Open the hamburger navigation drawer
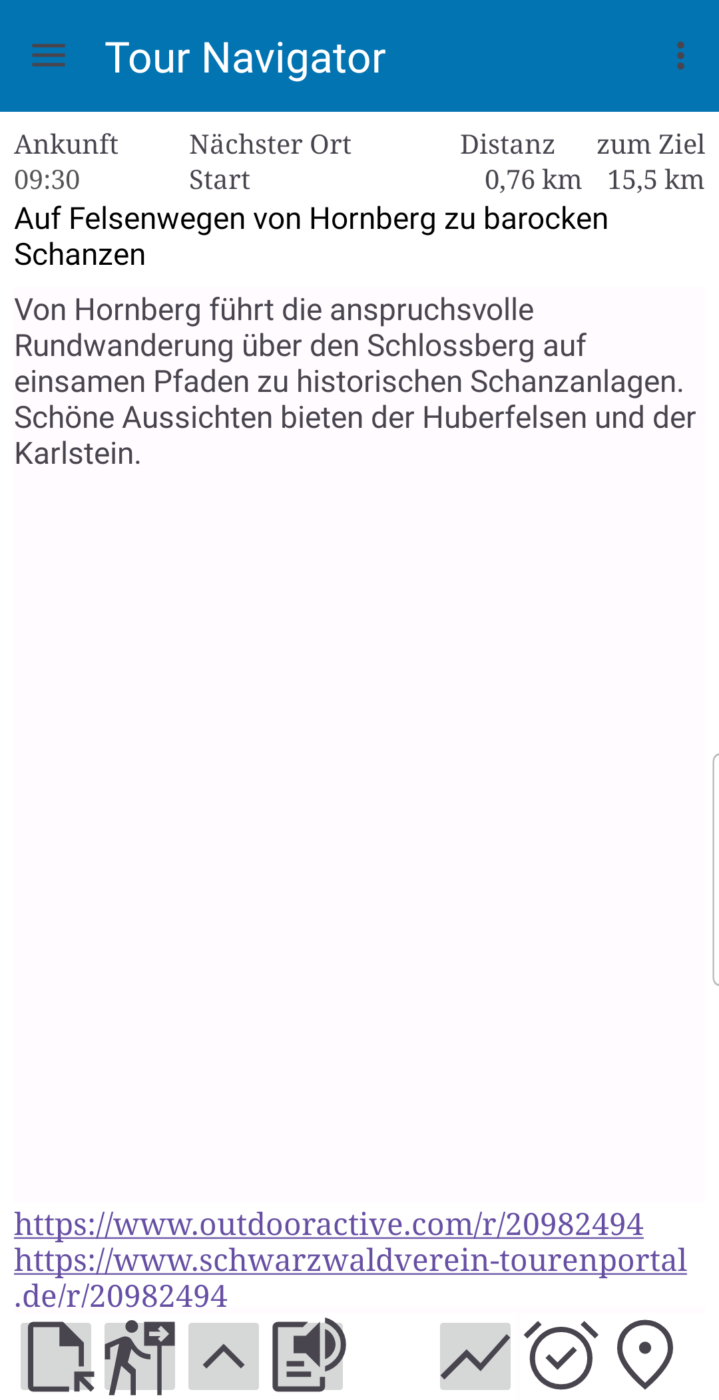719x1400 pixels. pos(48,57)
